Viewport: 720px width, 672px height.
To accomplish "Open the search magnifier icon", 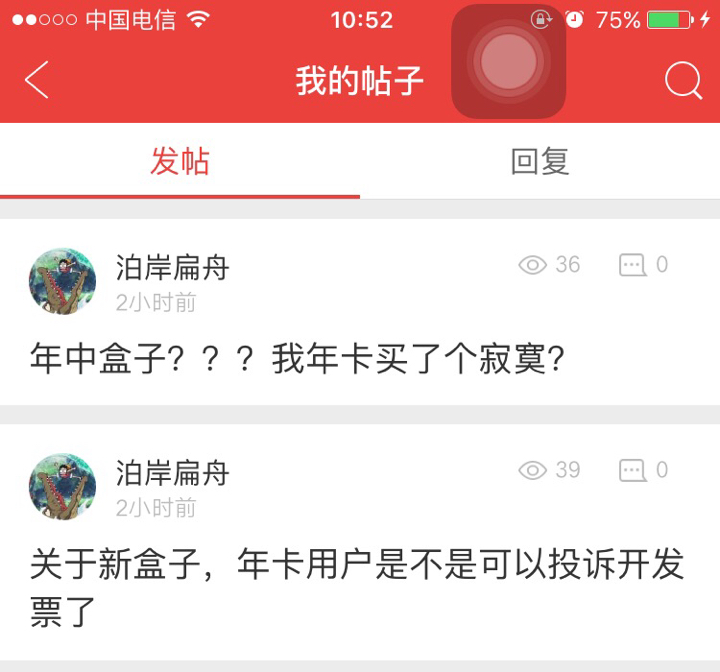I will coord(683,80).
